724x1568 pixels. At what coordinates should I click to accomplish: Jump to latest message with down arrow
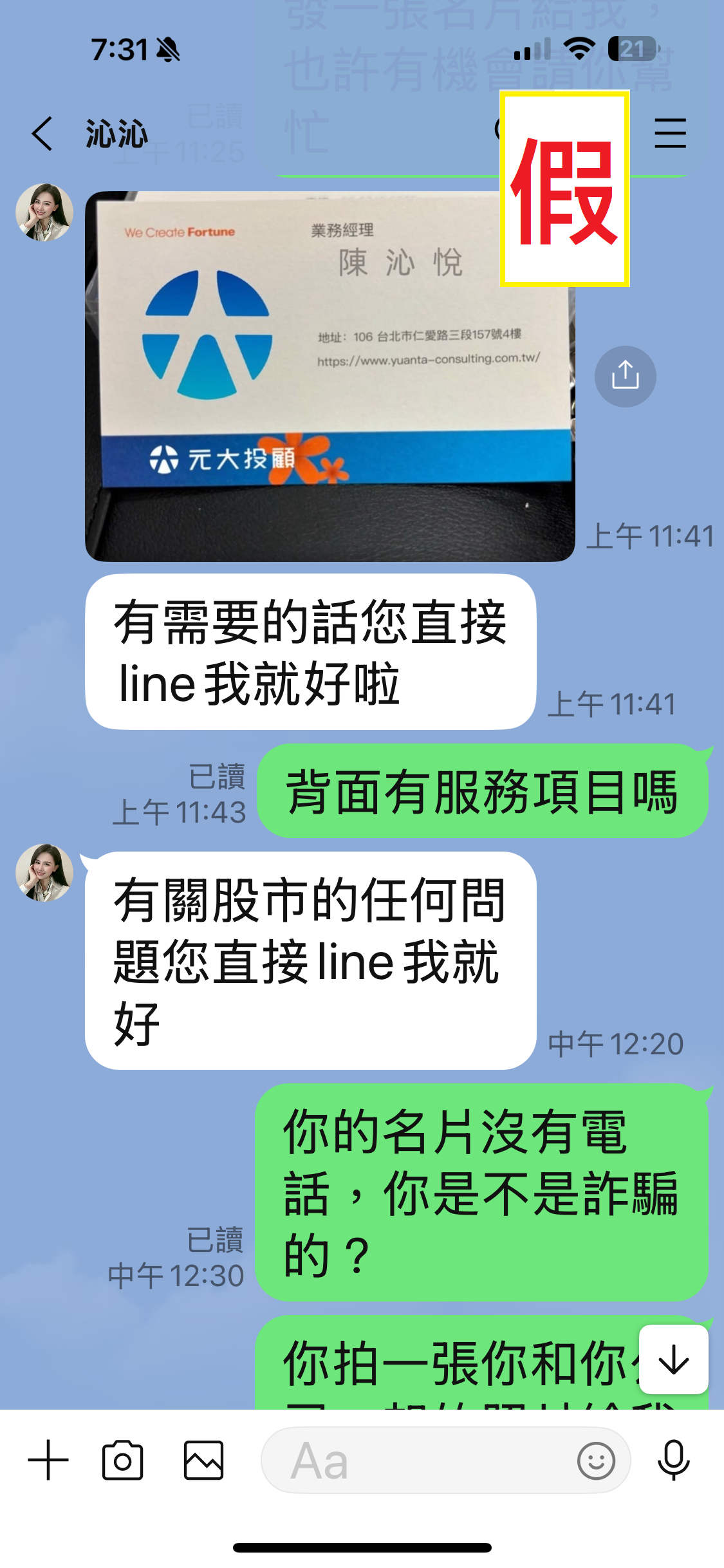coord(674,1360)
